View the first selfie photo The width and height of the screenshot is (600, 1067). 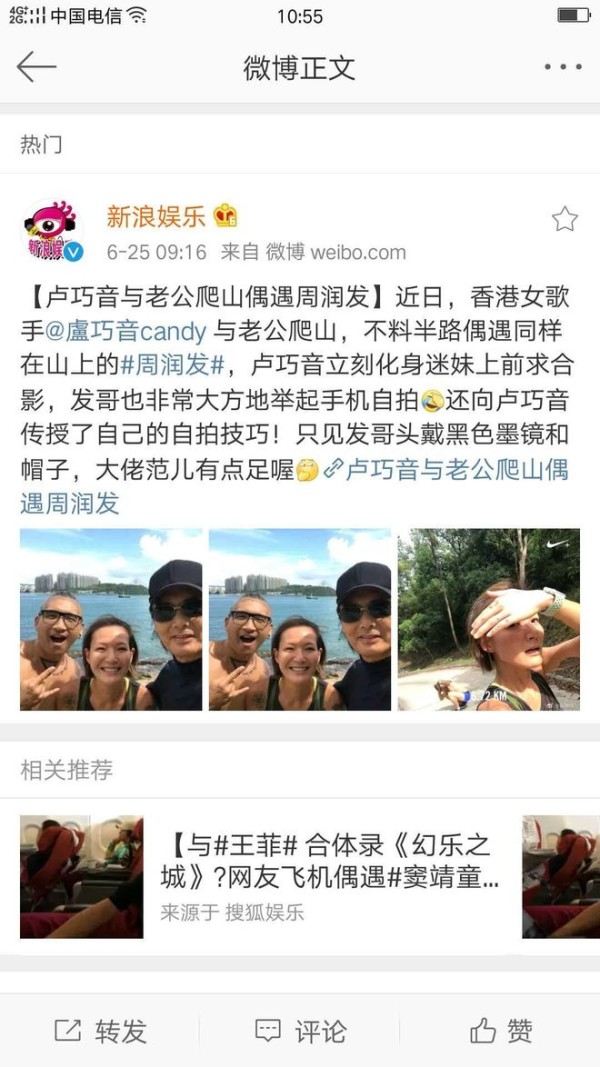click(111, 619)
